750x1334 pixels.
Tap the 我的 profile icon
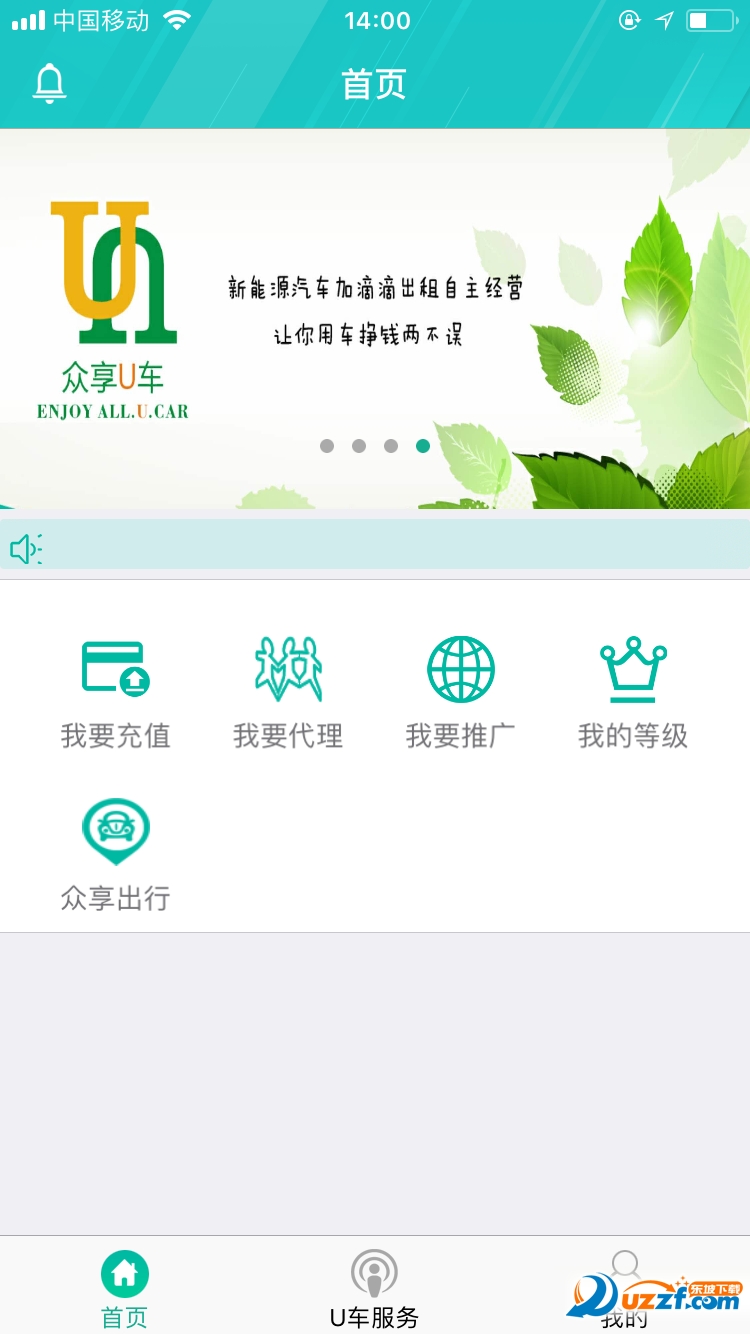click(x=626, y=1268)
